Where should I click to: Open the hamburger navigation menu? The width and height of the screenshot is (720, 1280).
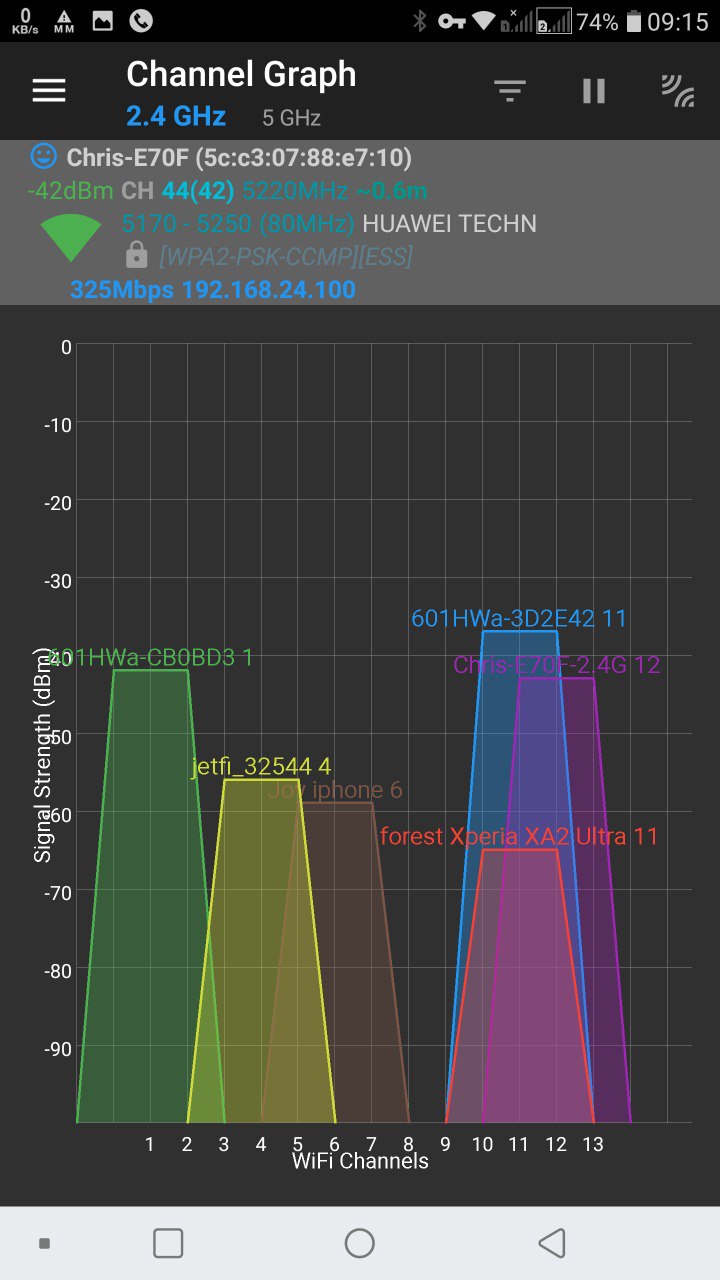49,91
